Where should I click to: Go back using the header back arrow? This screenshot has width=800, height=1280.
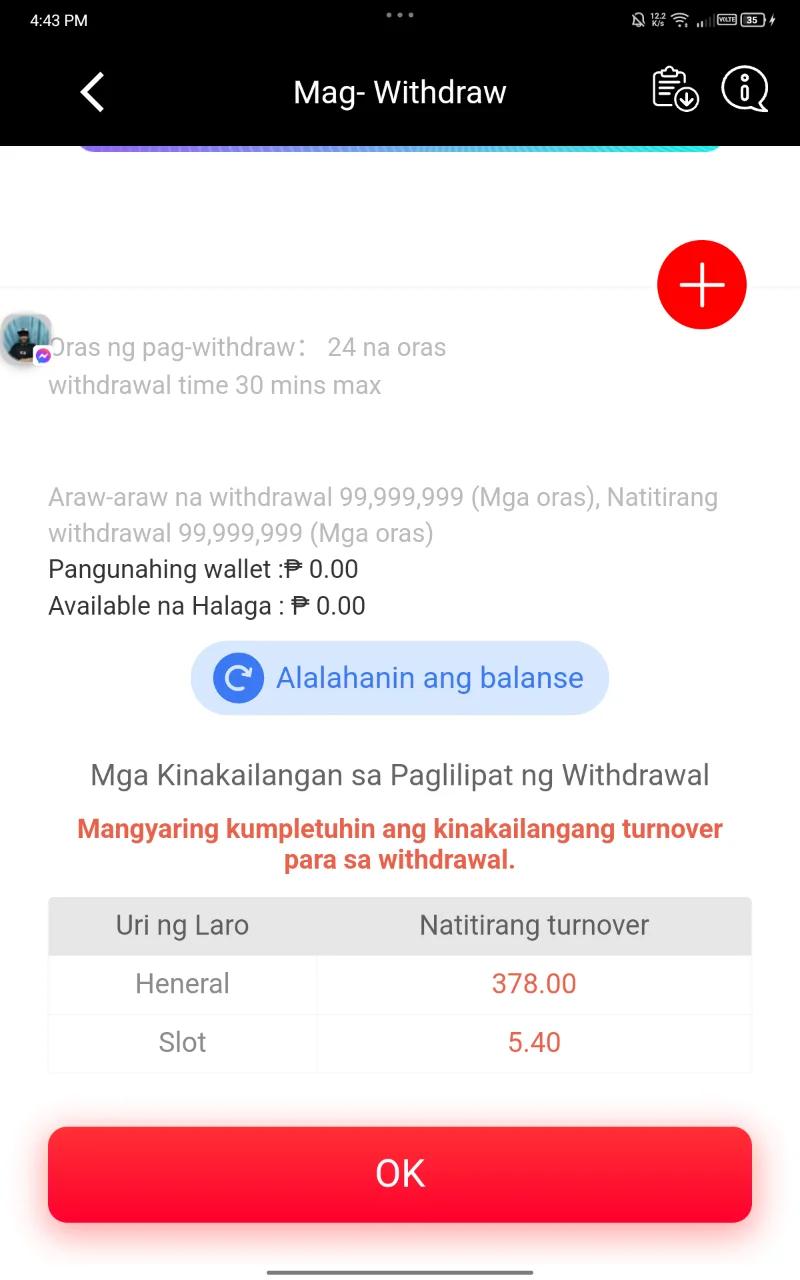coord(92,92)
